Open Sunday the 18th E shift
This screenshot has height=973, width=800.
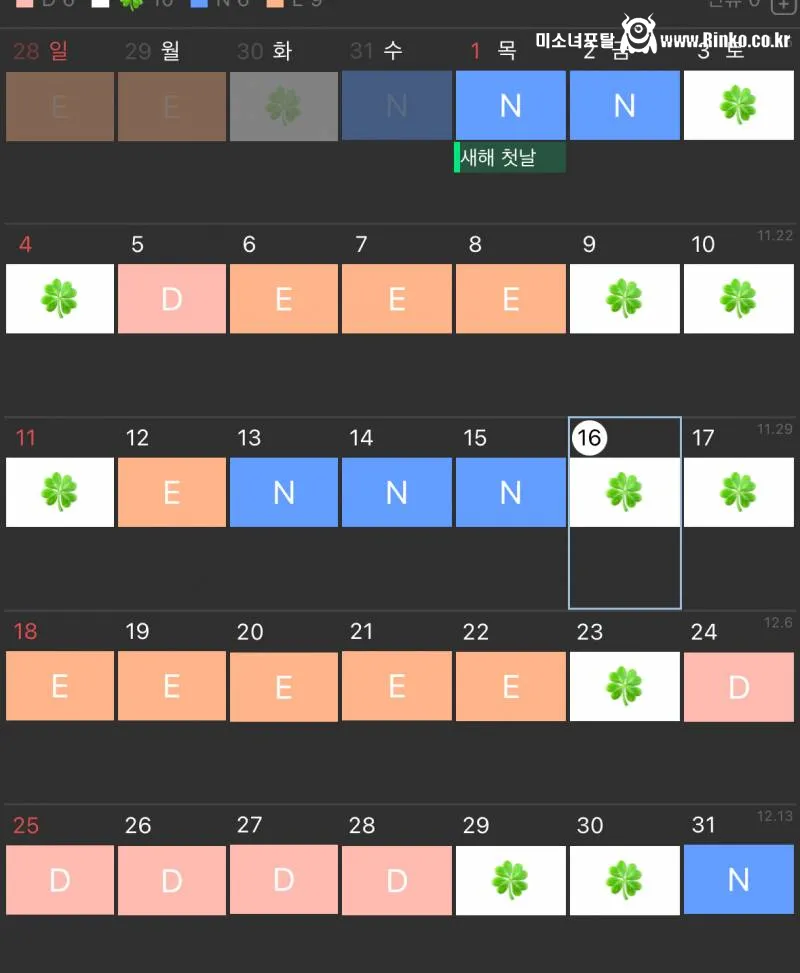pos(59,686)
